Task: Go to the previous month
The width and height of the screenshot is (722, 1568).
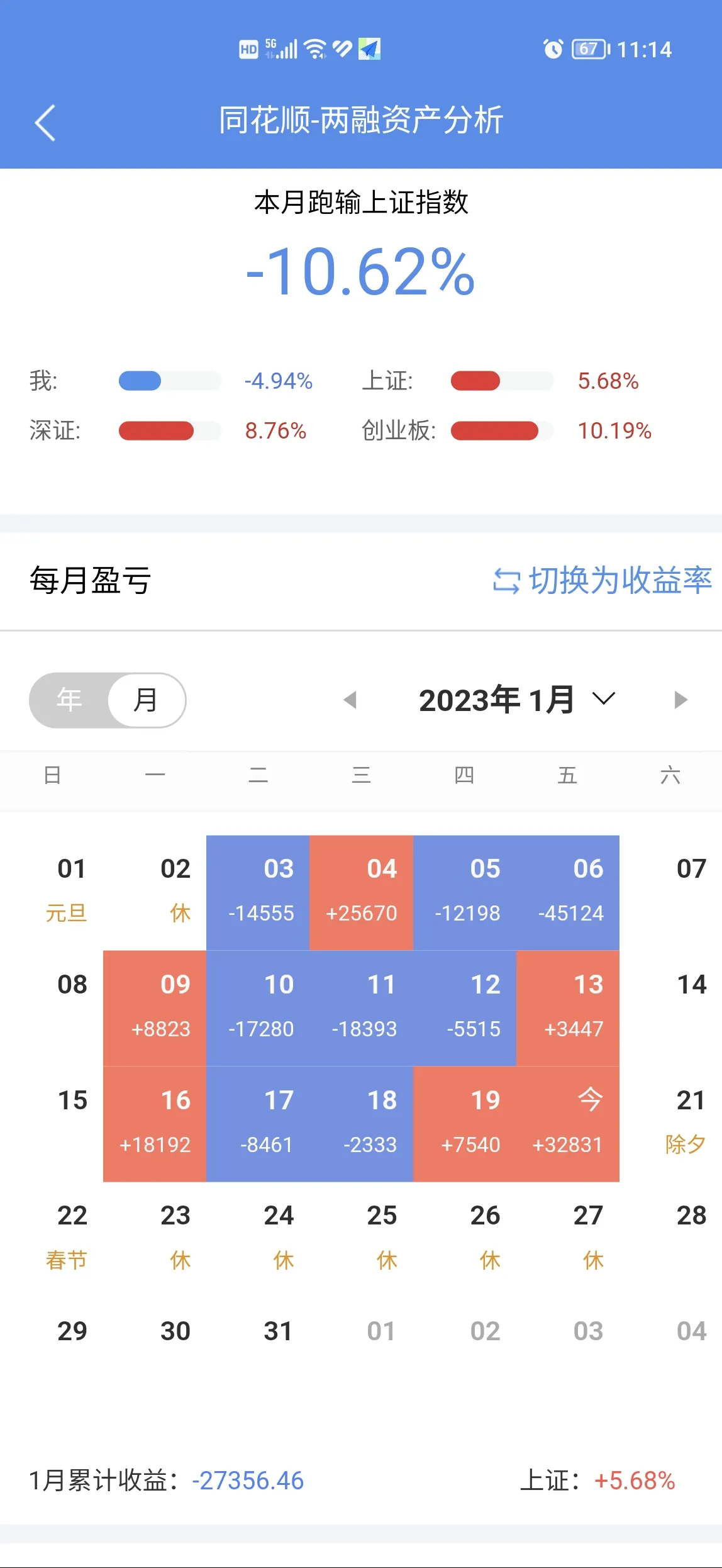Action: coord(350,700)
